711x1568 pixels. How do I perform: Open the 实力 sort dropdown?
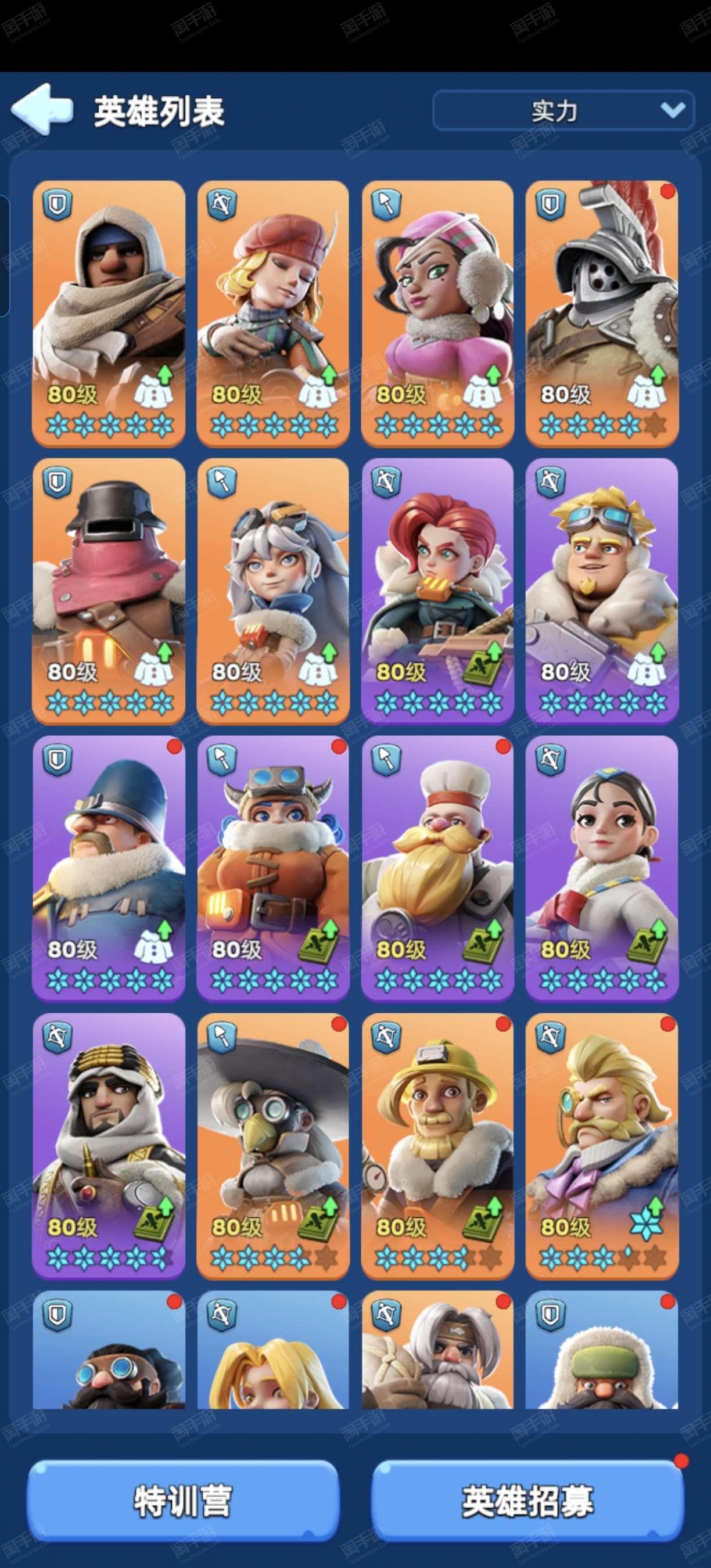[563, 110]
